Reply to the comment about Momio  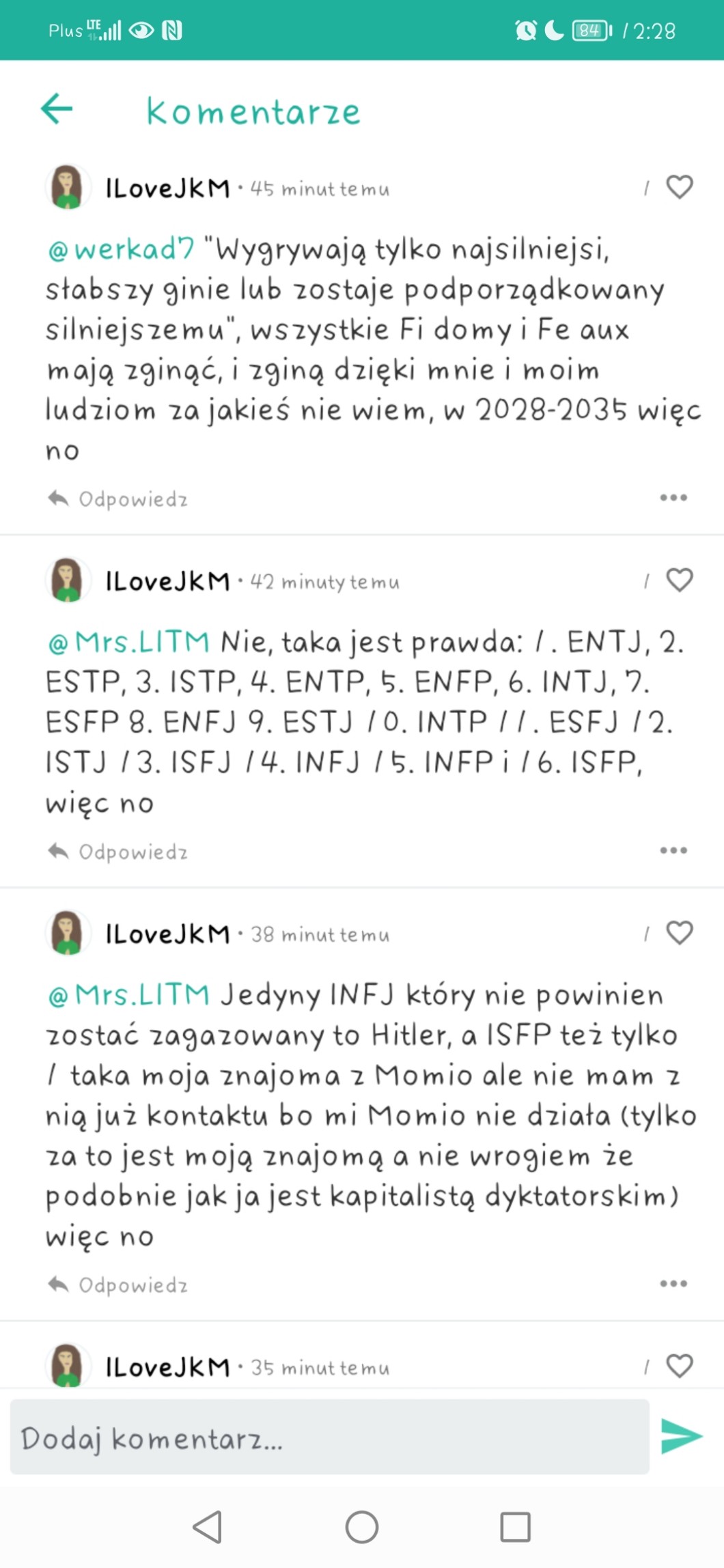pyautogui.click(x=118, y=1285)
